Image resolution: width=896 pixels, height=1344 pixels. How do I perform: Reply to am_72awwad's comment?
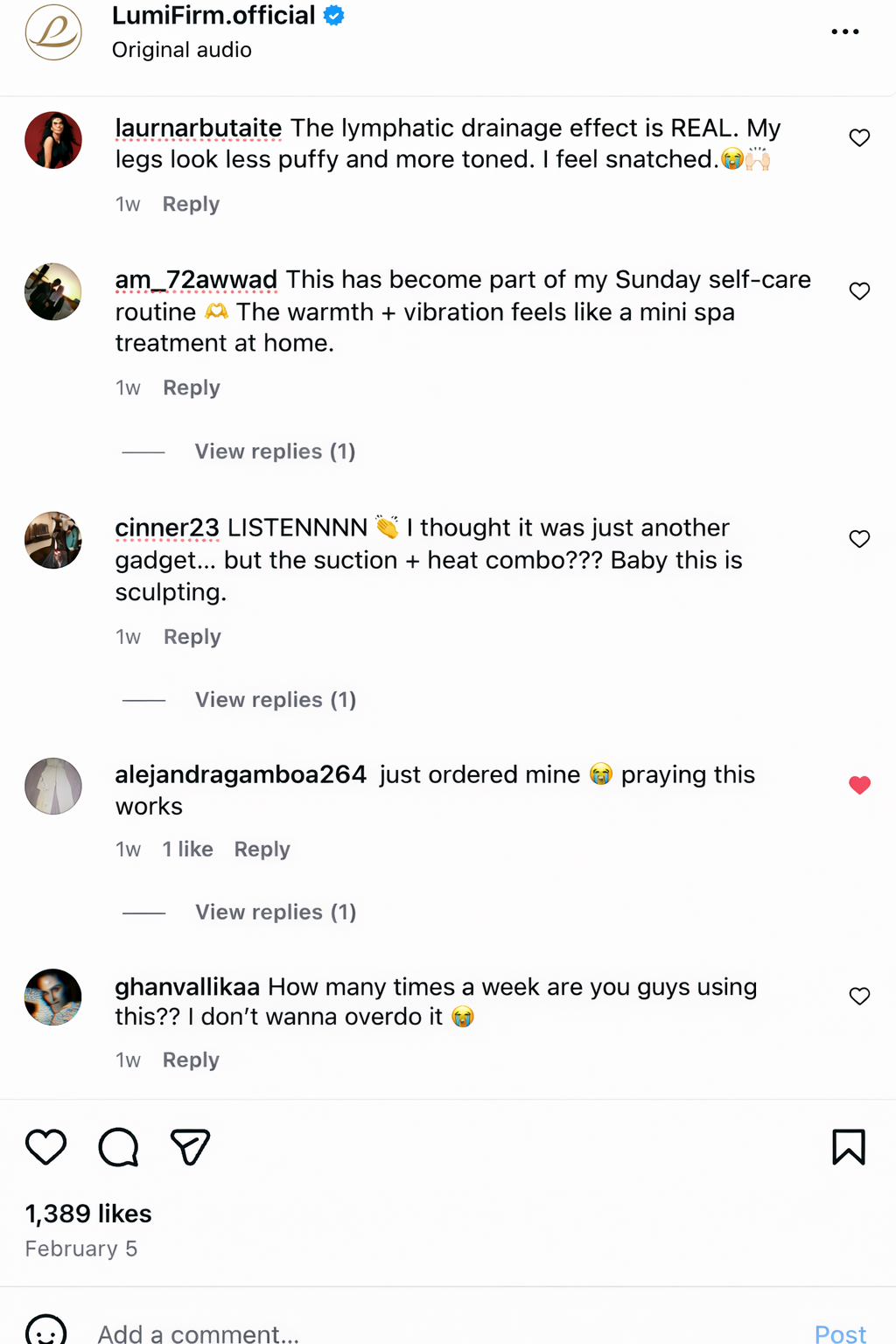(191, 388)
